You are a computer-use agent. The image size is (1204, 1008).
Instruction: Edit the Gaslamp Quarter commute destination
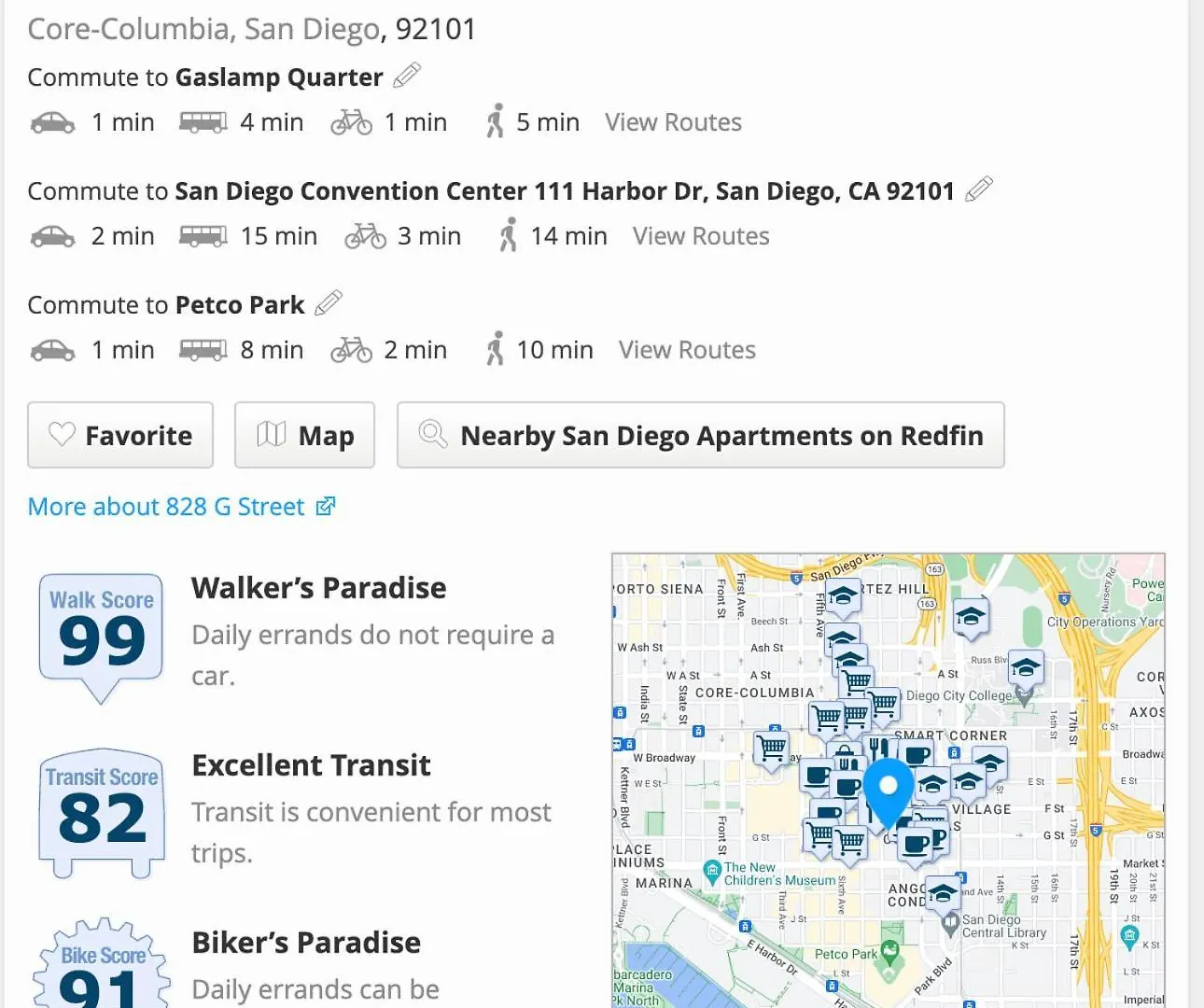pyautogui.click(x=407, y=76)
